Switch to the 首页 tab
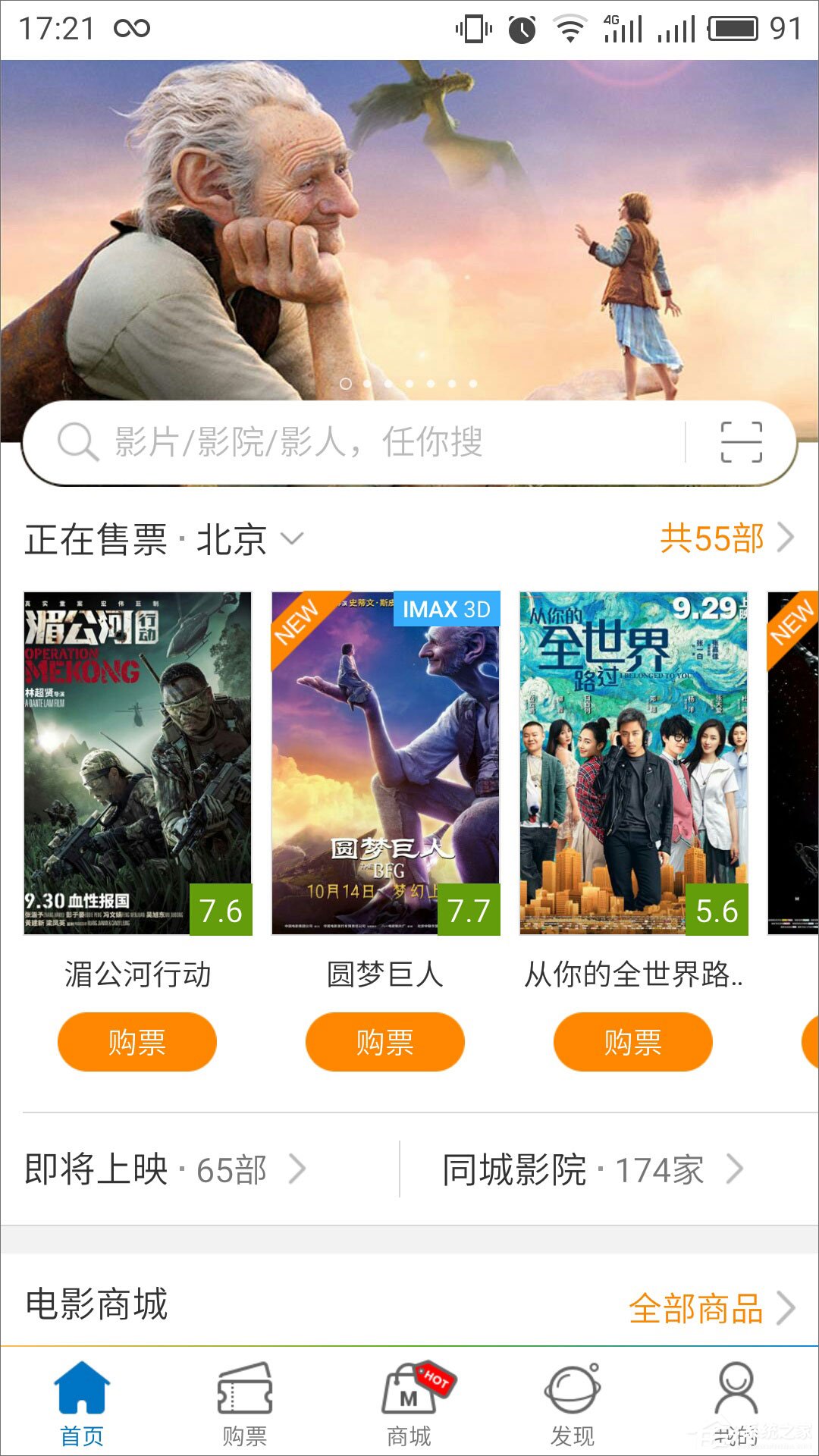 tap(82, 1403)
